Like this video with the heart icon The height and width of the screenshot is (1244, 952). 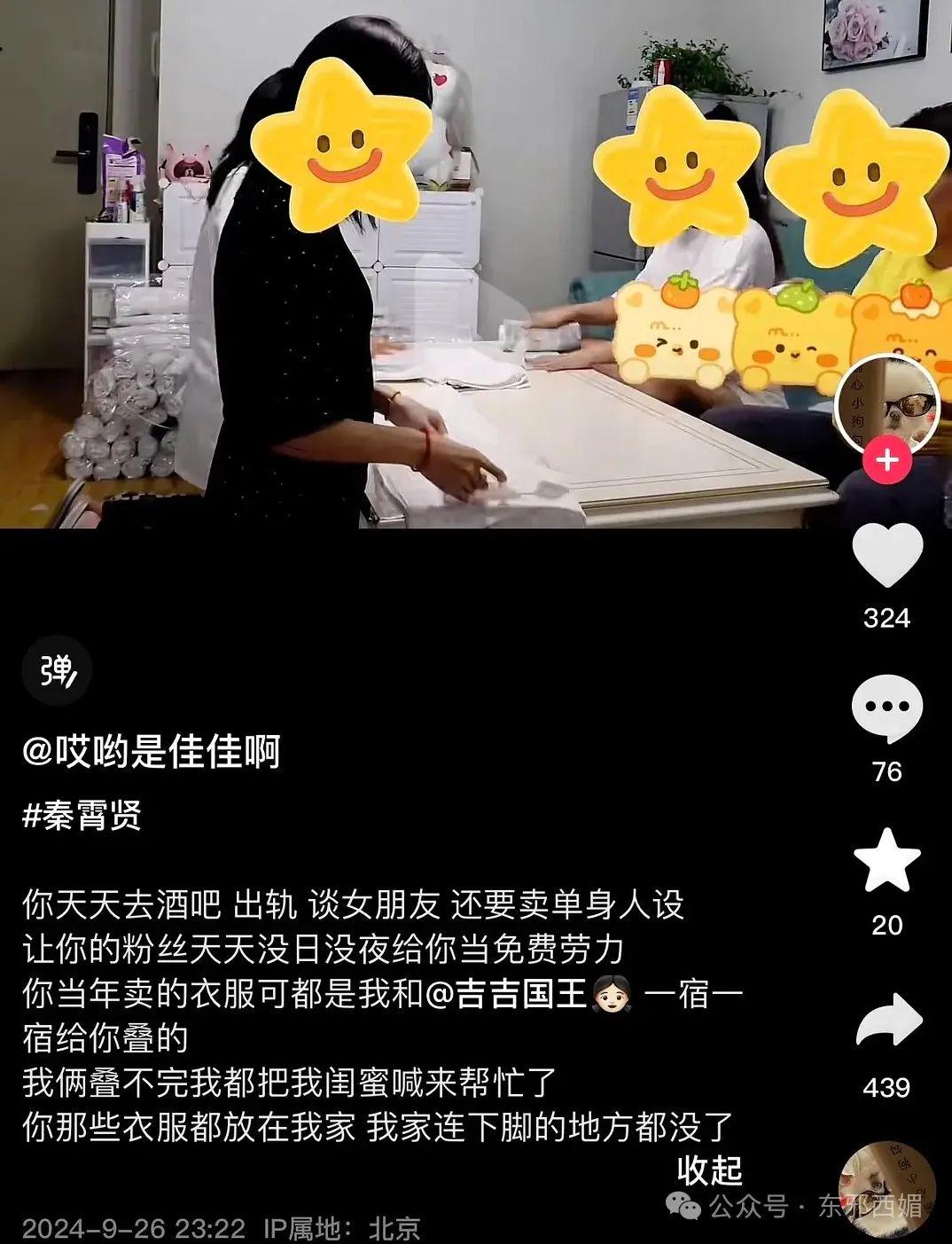point(886,554)
